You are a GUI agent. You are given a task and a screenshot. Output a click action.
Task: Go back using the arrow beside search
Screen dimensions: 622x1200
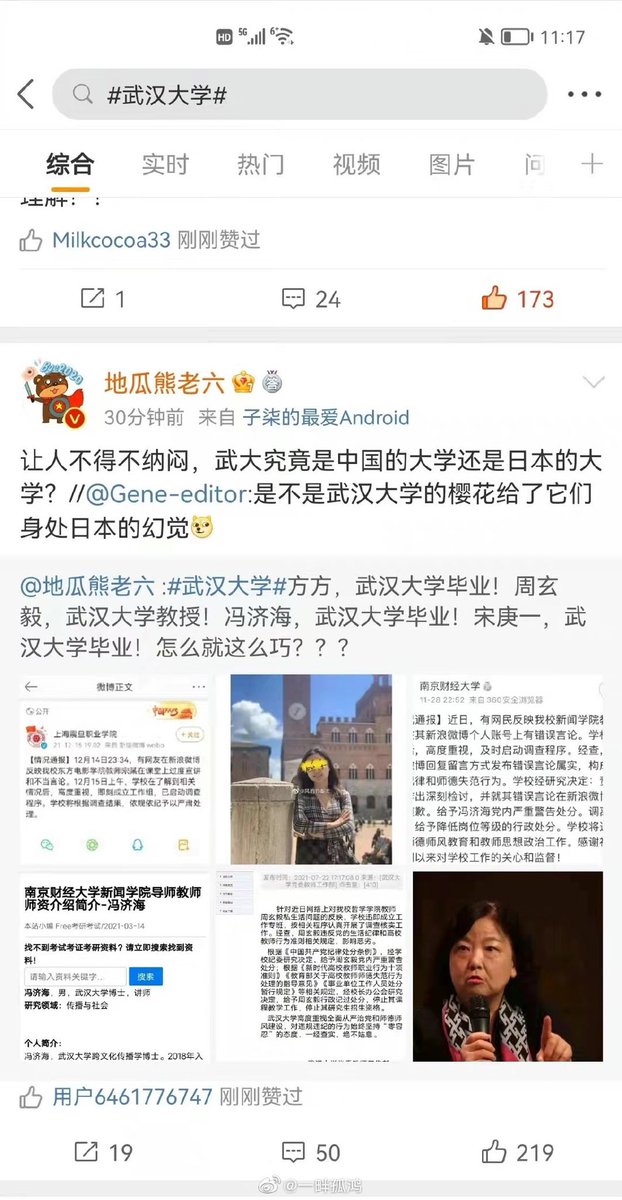[26, 95]
